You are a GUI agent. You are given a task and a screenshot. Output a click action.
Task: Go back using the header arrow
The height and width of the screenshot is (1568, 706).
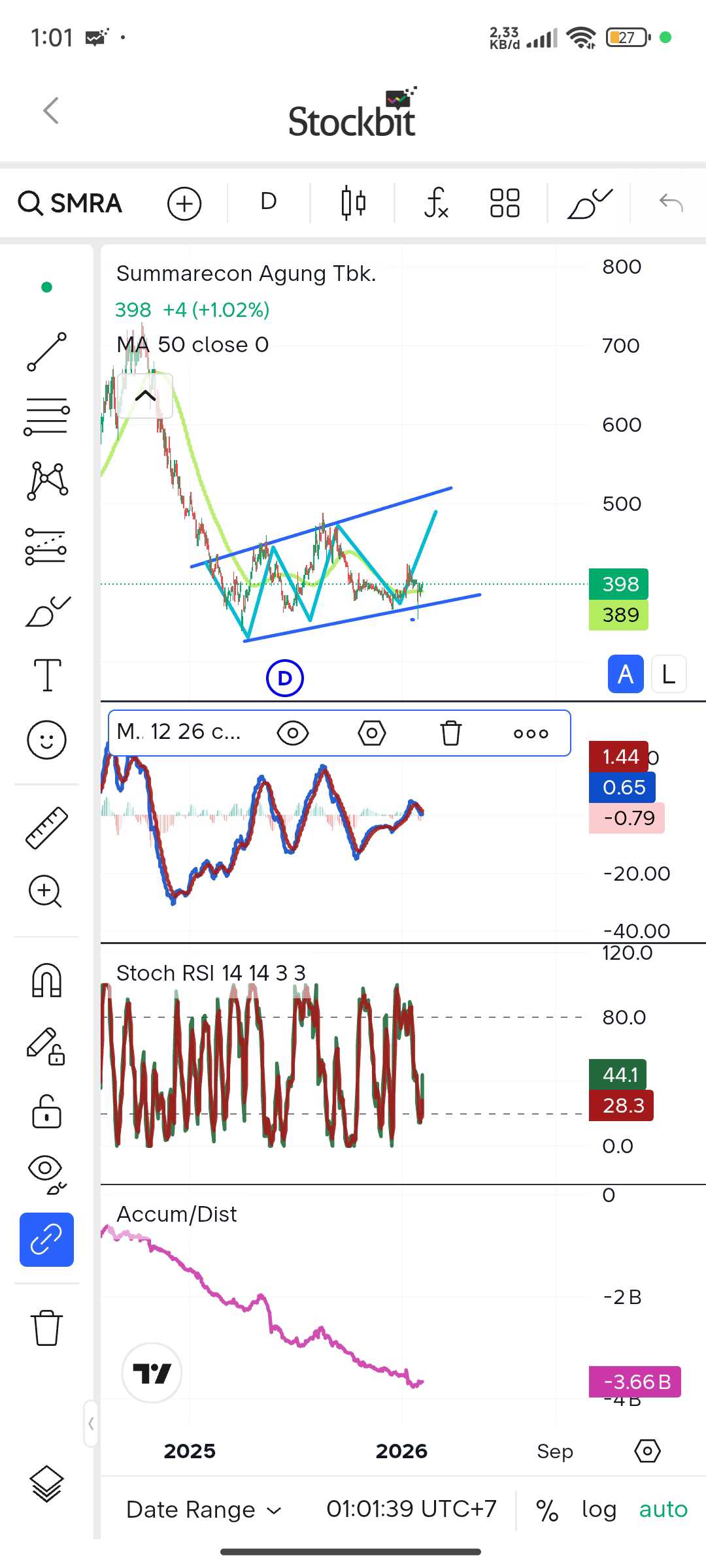[x=51, y=110]
